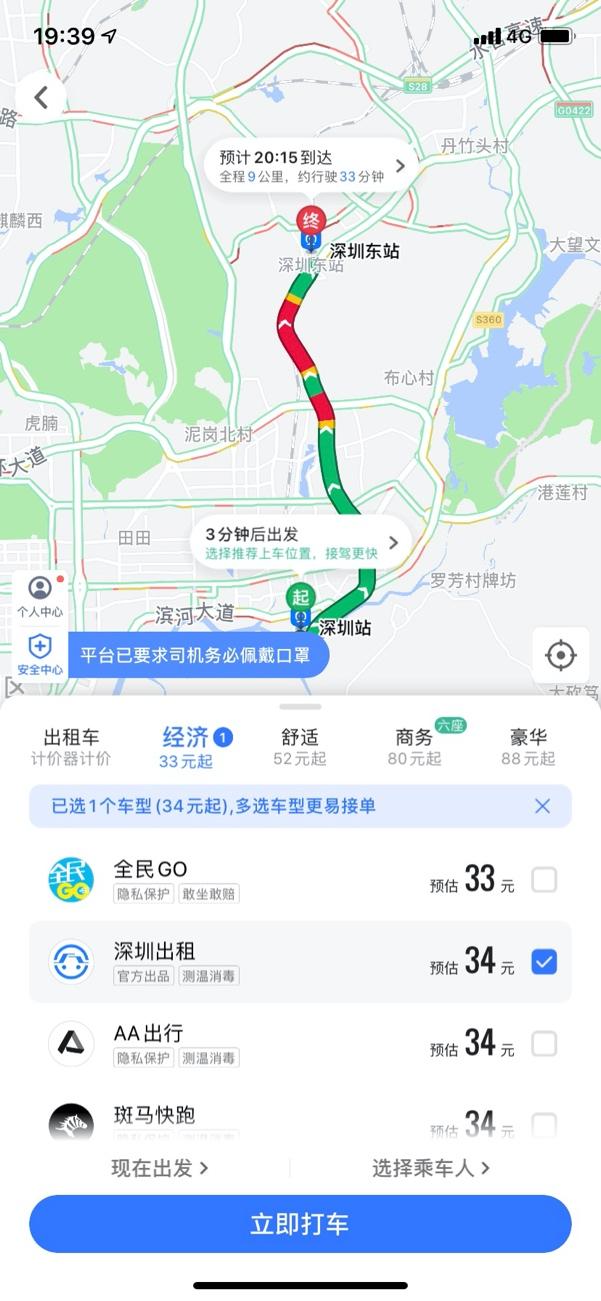Dismiss the selected car types tip banner
Image resolution: width=601 pixels, height=1301 pixels.
[x=542, y=806]
